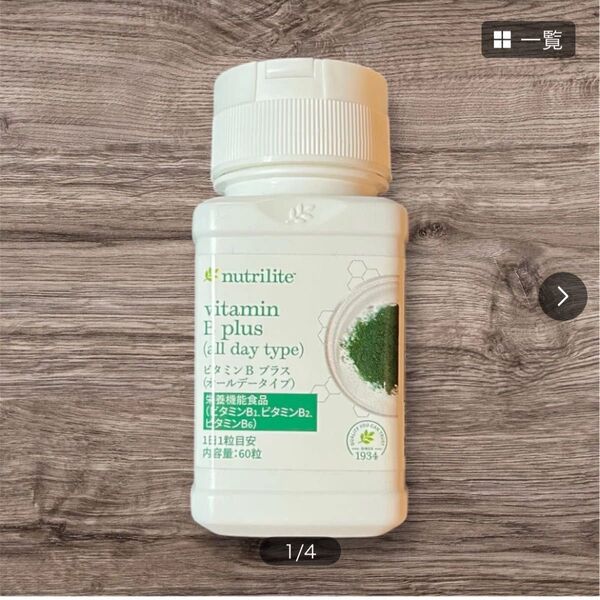Open the 一覧 grid view of photos
Screen dimensions: 600x600
pyautogui.click(x=528, y=40)
